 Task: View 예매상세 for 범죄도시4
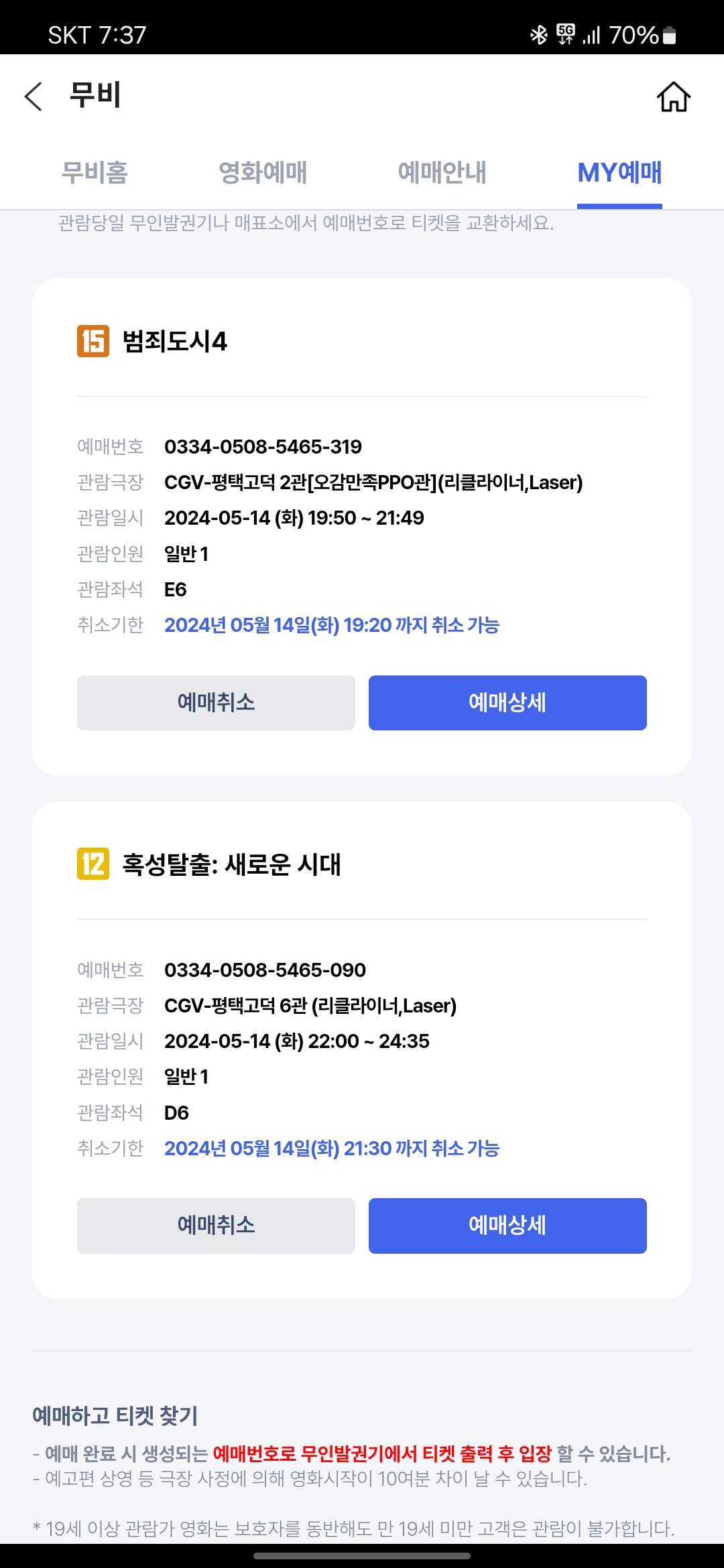507,703
